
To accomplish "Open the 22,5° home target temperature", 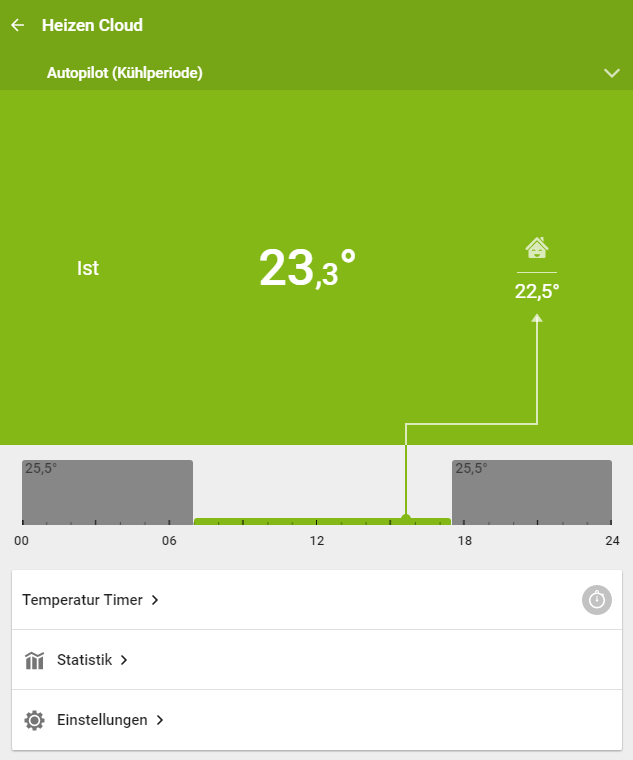I will click(x=537, y=290).
